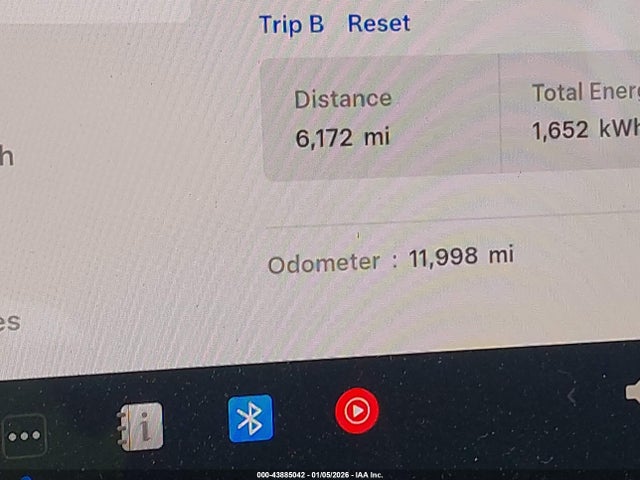
Task: Open the owner's manual icon
Action: point(140,427)
